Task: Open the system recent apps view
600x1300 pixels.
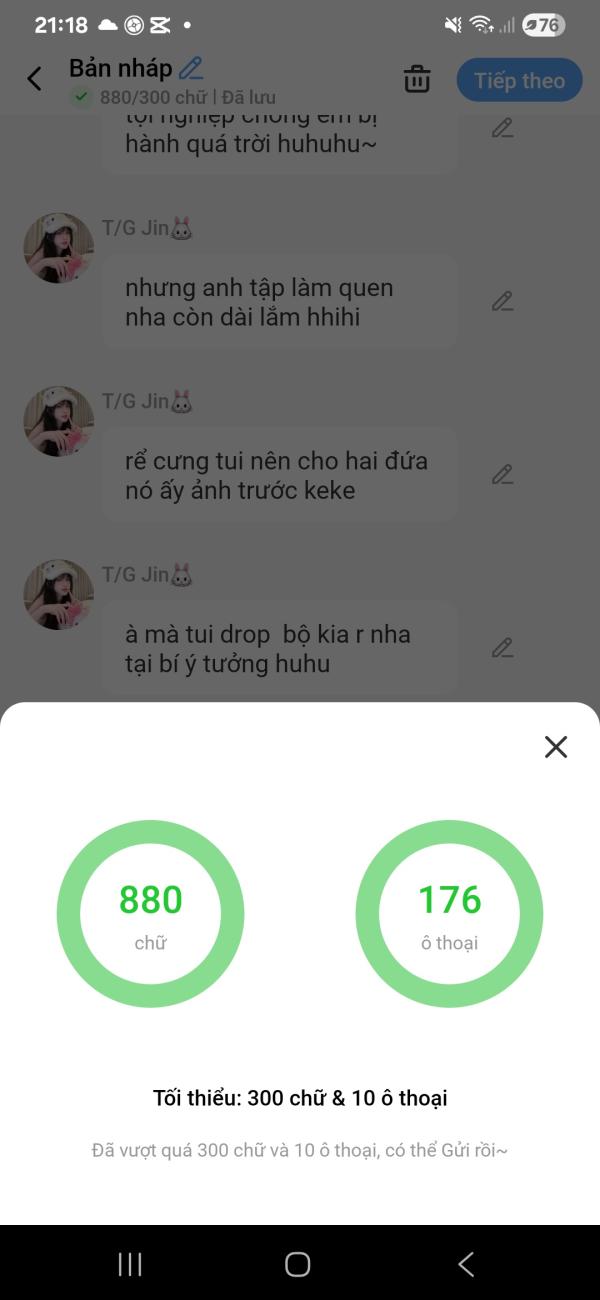Action: coord(130,1264)
